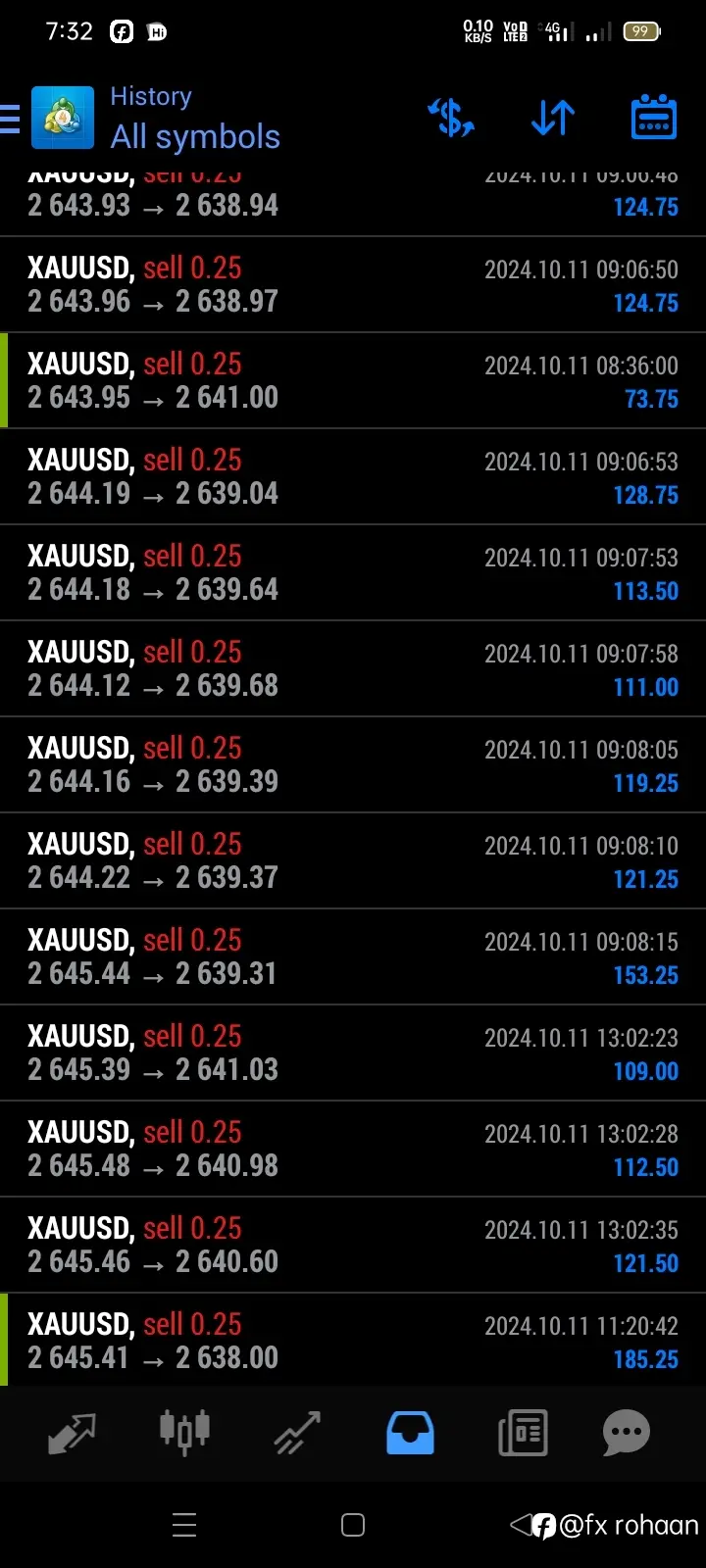
Task: Open the side drawer menu
Action: tap(10, 119)
